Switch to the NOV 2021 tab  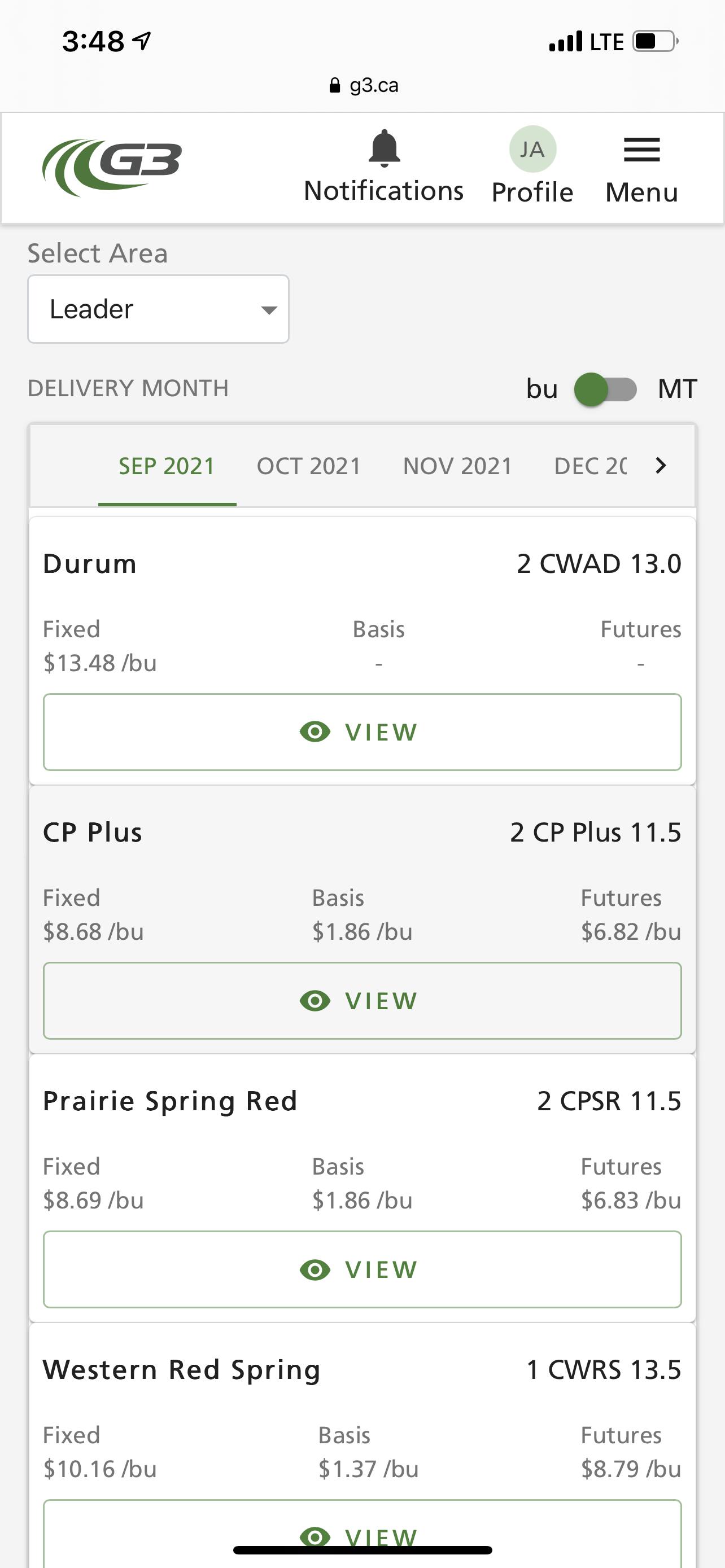[457, 466]
